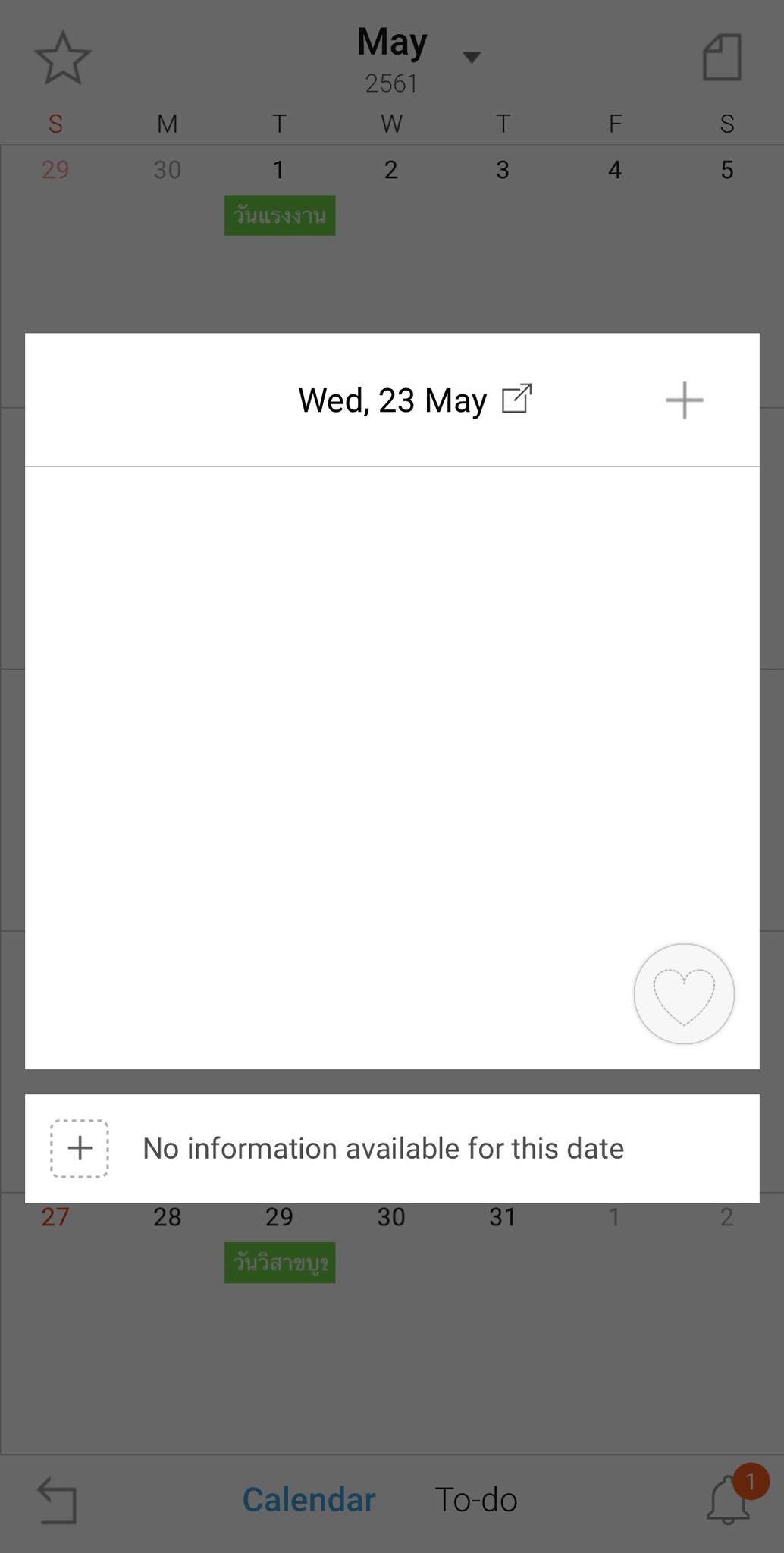Add info via the dashed plus box
Screen dimensions: 784x1553
[x=80, y=1148]
